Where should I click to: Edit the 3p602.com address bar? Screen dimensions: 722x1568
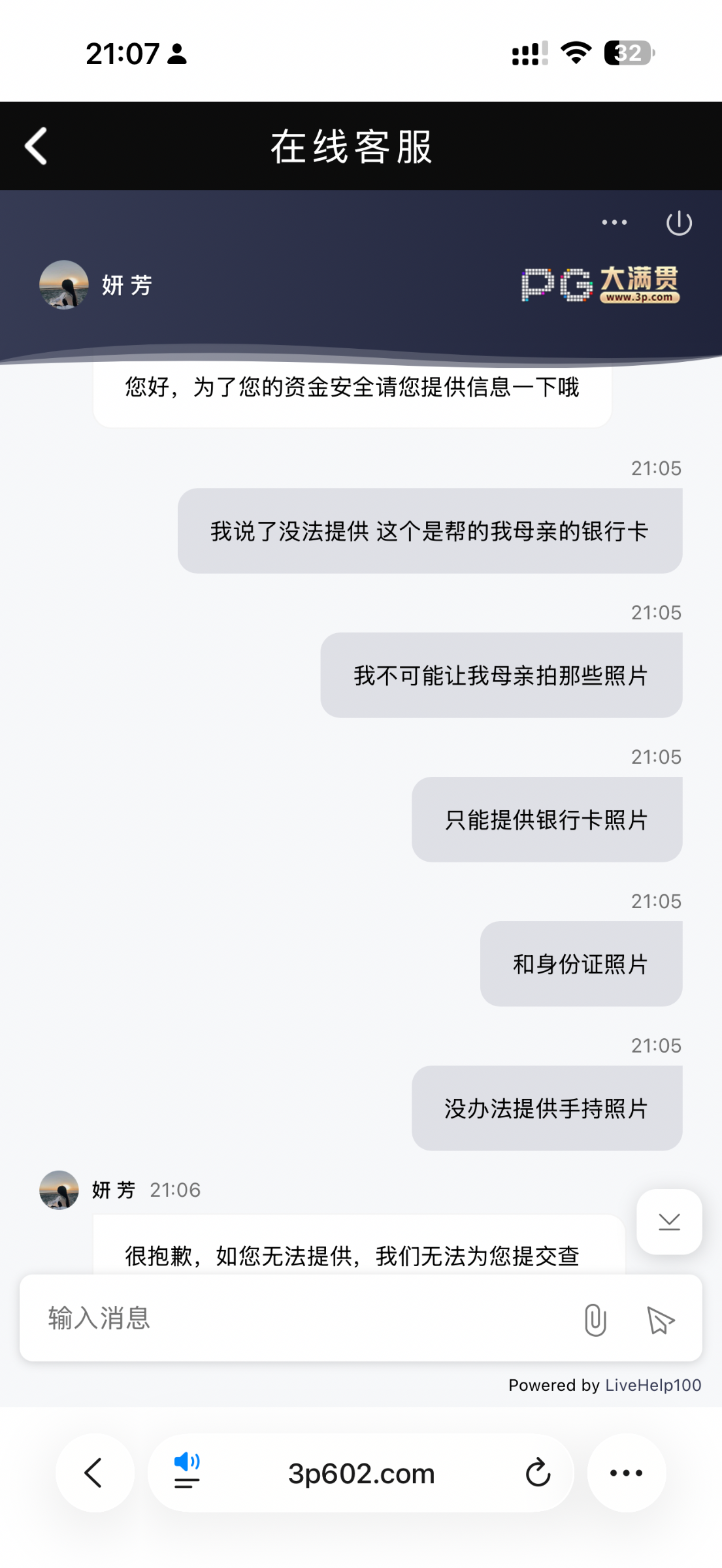(x=361, y=1473)
